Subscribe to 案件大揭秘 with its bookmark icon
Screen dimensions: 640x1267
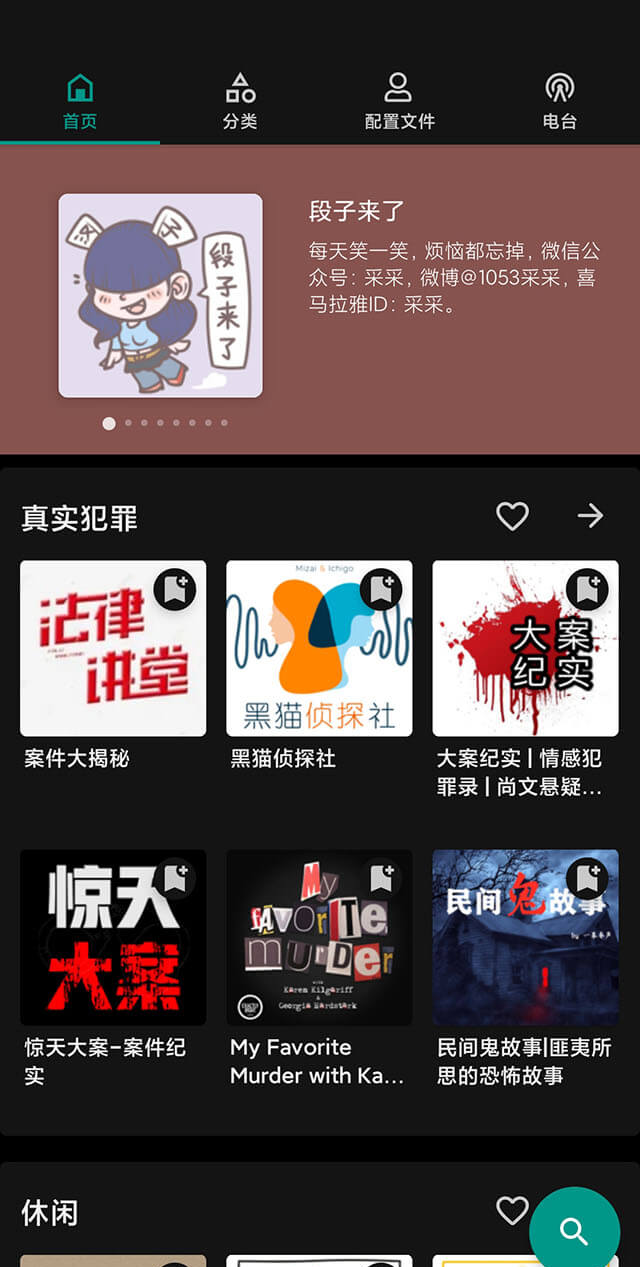pyautogui.click(x=175, y=590)
